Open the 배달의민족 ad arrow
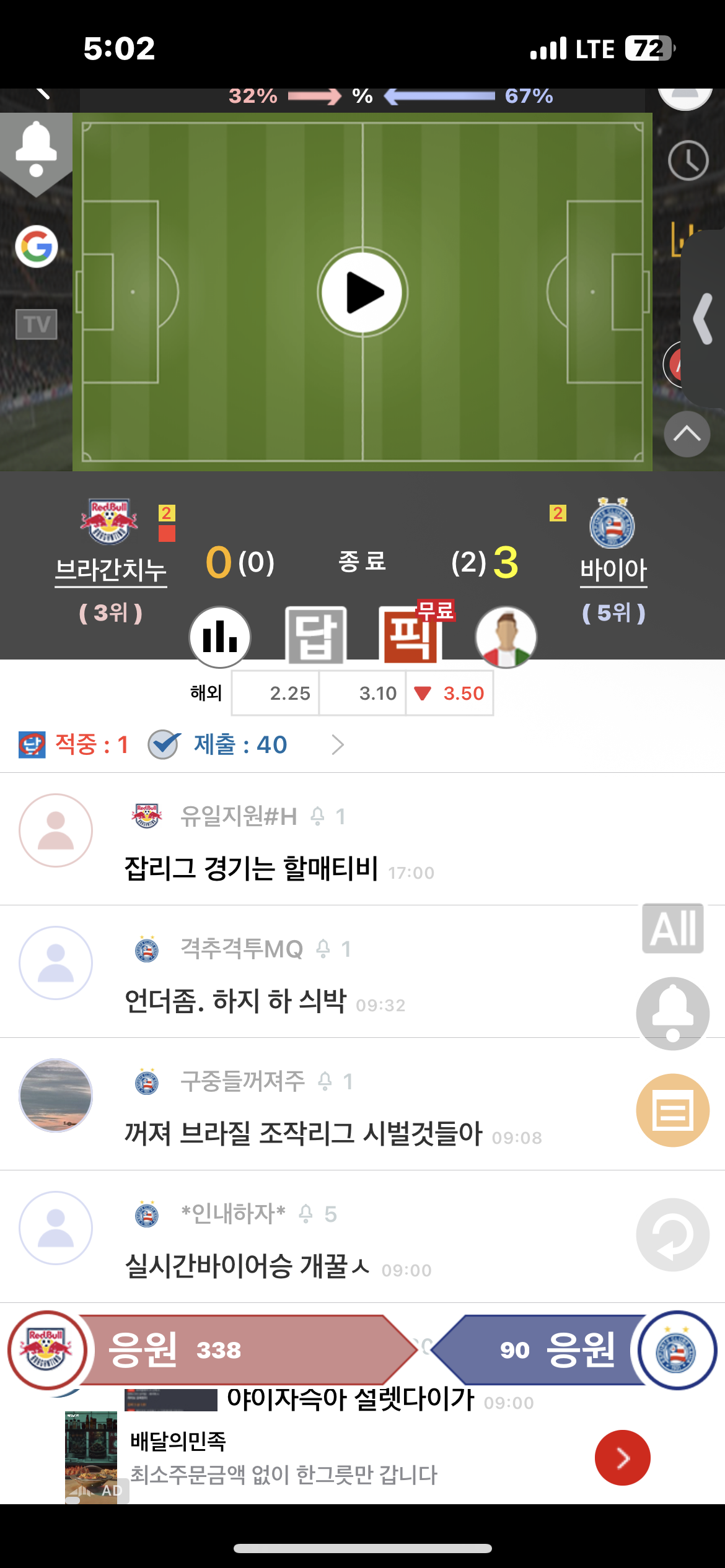Viewport: 725px width, 1568px height. 622,1458
